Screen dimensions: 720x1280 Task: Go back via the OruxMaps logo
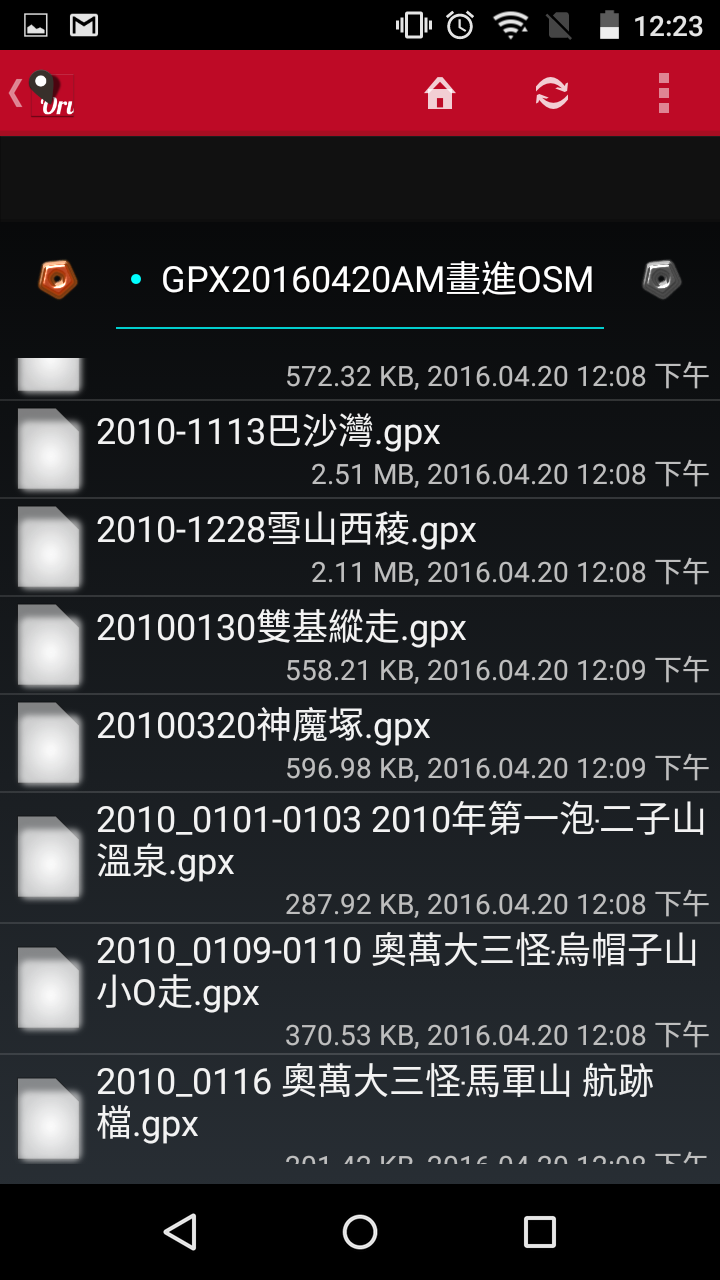point(45,94)
